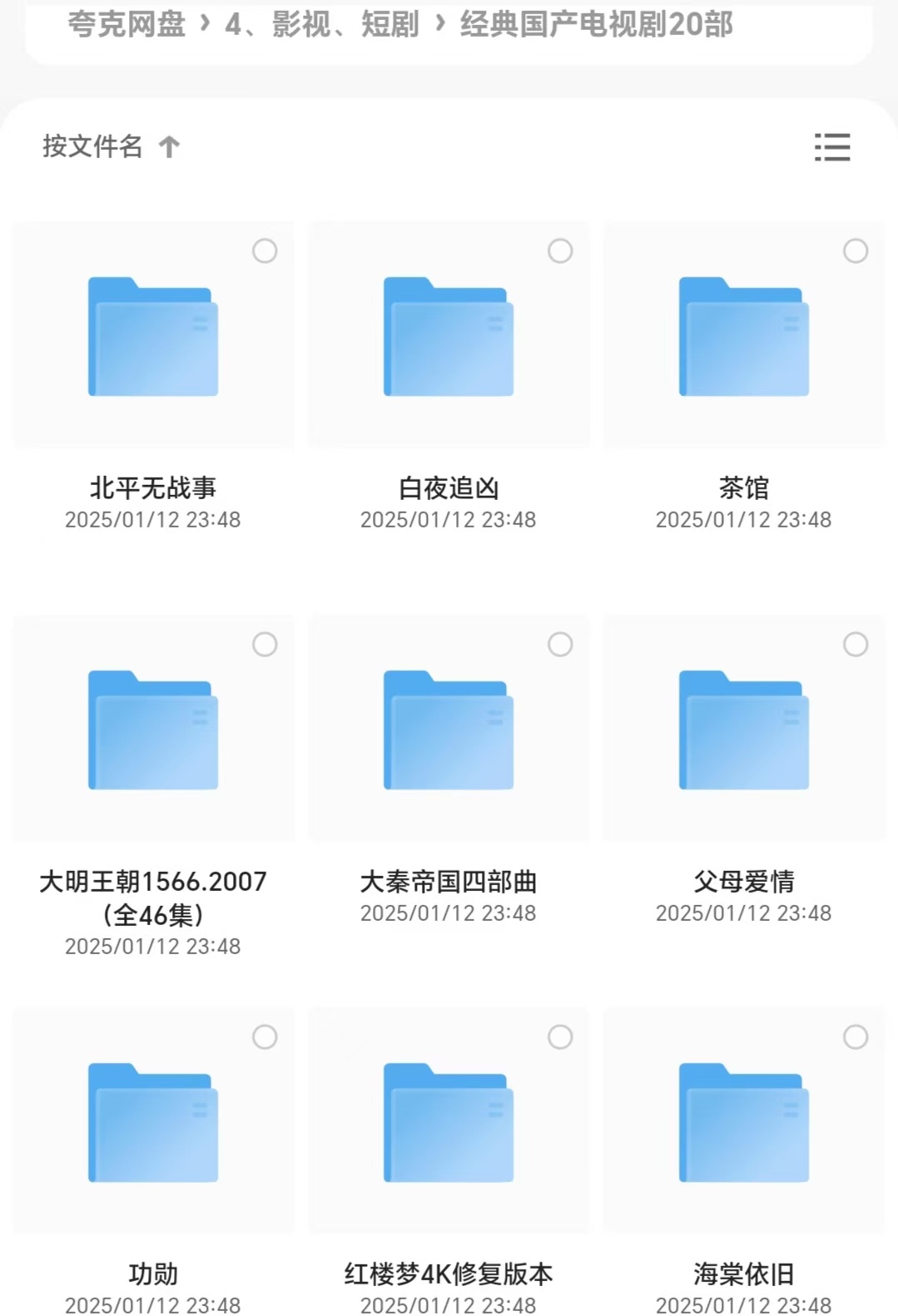Switch to list view layout

coord(831,147)
